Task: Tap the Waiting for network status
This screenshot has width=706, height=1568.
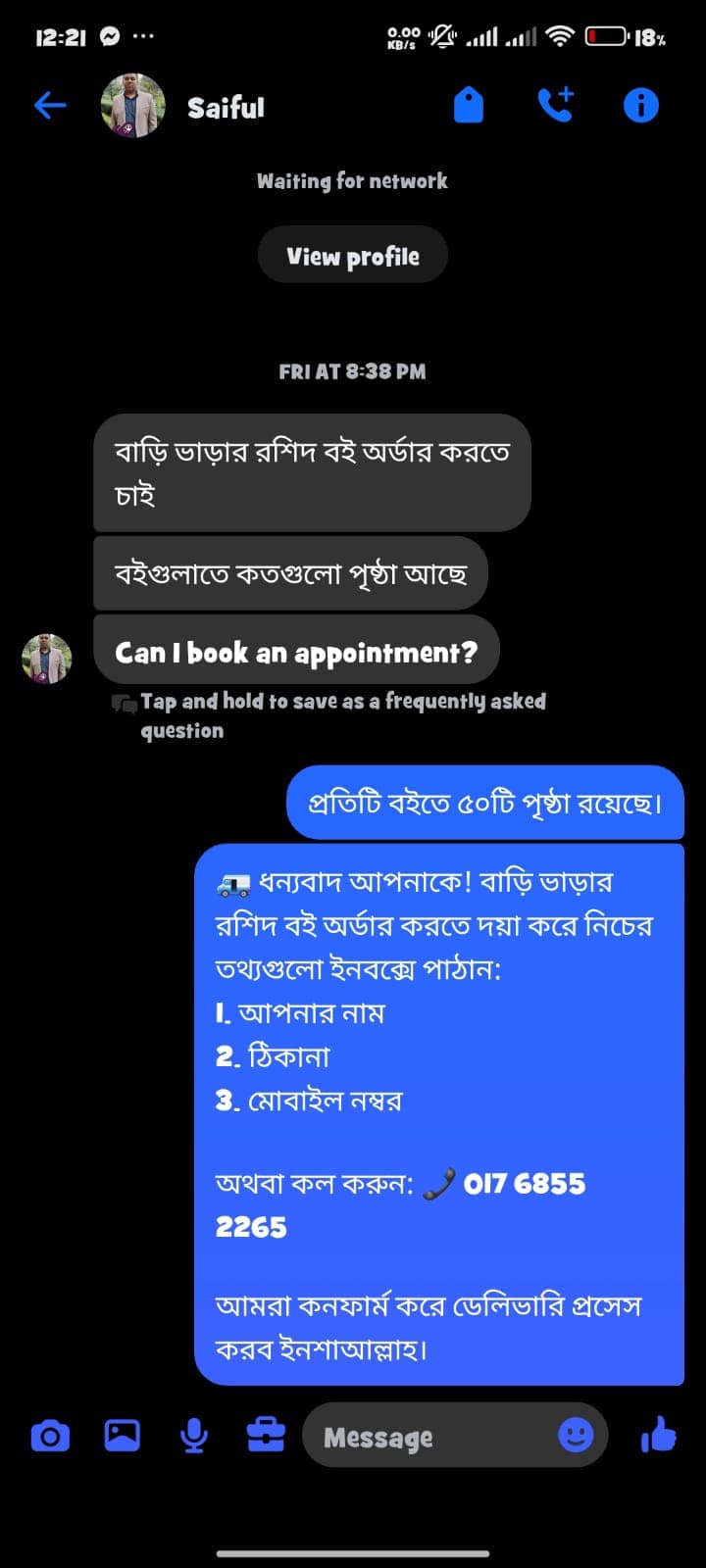Action: point(352,180)
